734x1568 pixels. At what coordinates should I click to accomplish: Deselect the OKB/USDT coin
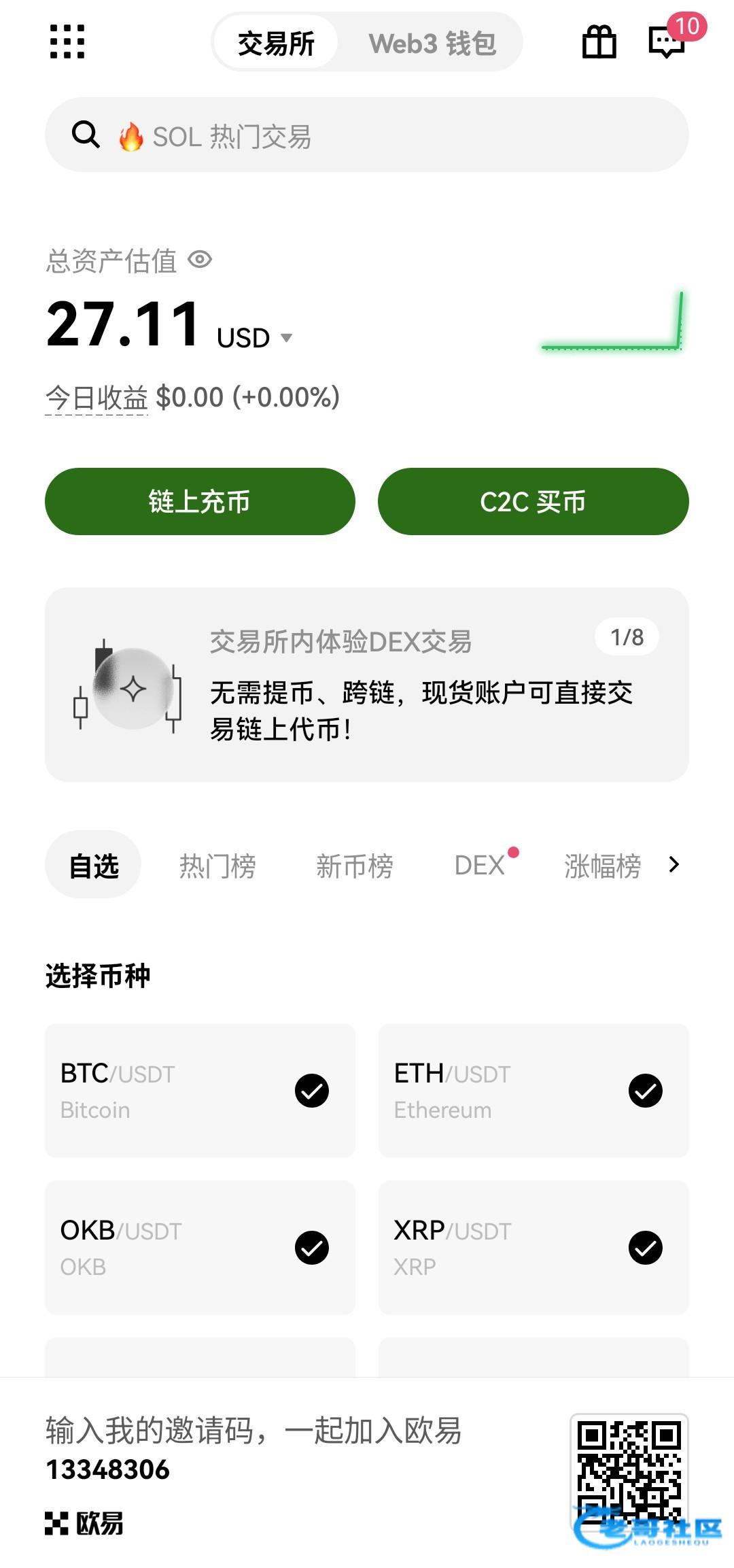[x=312, y=1248]
